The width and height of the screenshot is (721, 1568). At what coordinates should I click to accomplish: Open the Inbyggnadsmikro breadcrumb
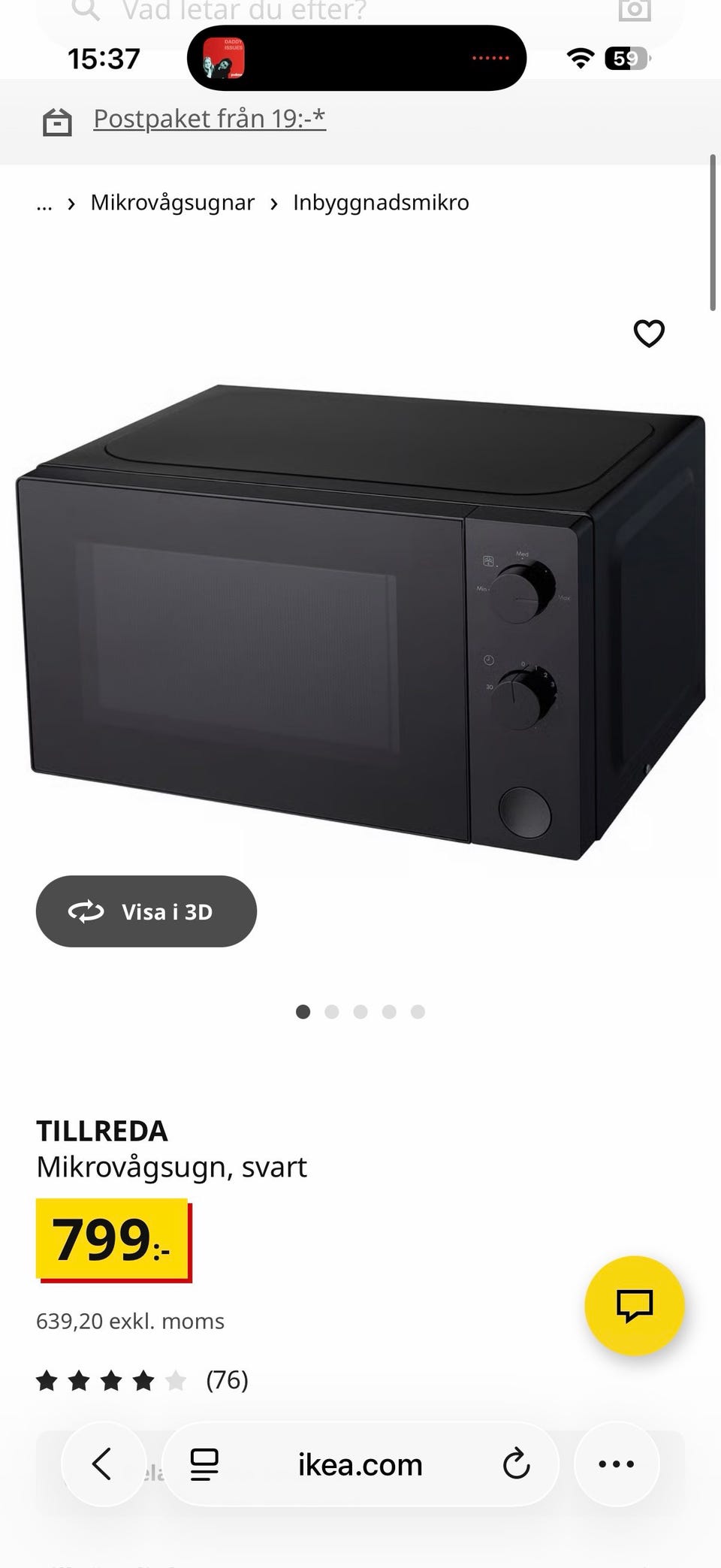381,203
